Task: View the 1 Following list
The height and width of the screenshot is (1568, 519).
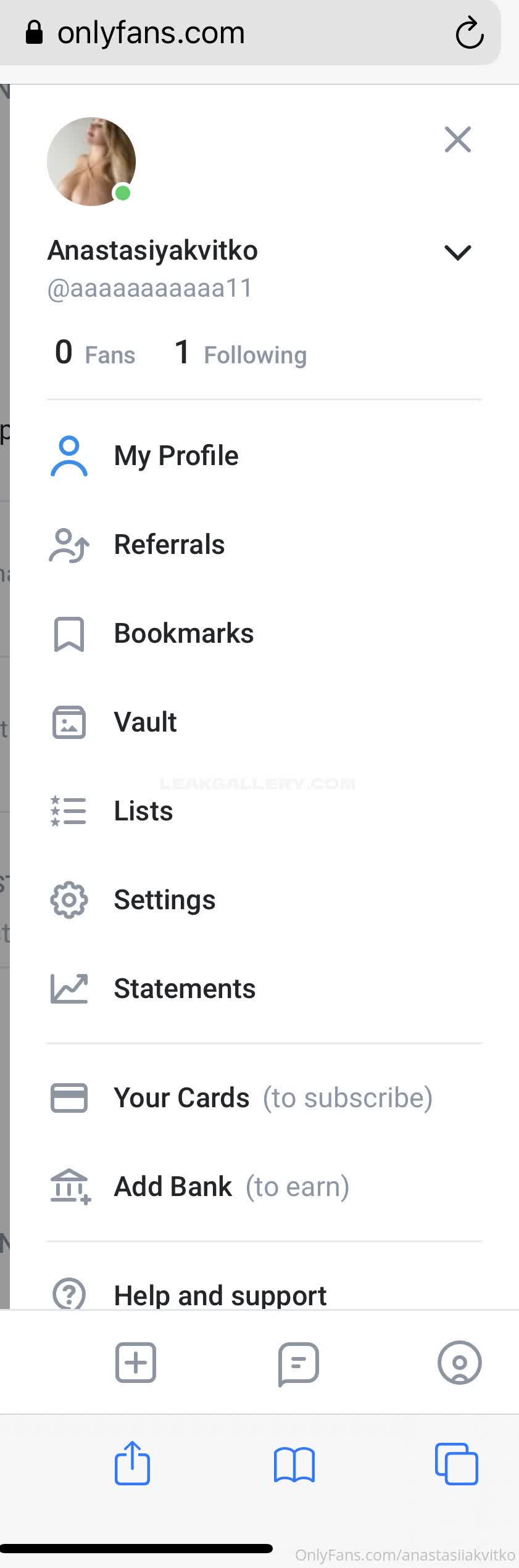Action: point(241,353)
